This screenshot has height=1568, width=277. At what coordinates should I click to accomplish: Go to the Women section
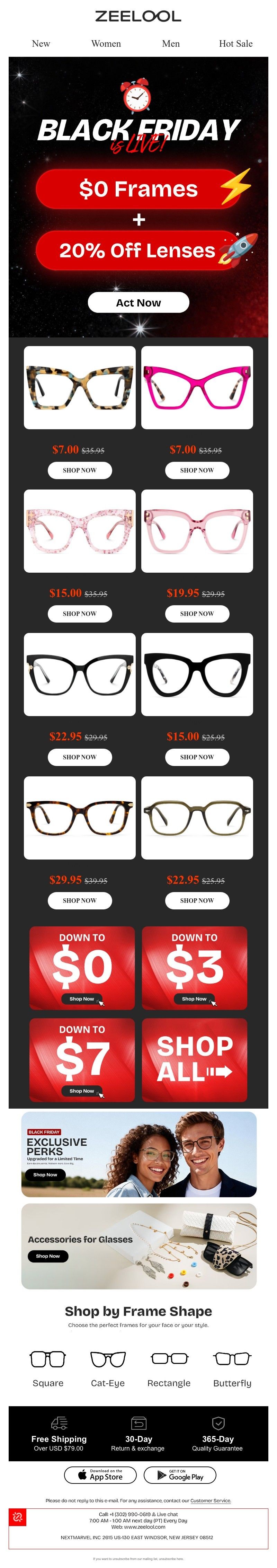click(x=106, y=44)
